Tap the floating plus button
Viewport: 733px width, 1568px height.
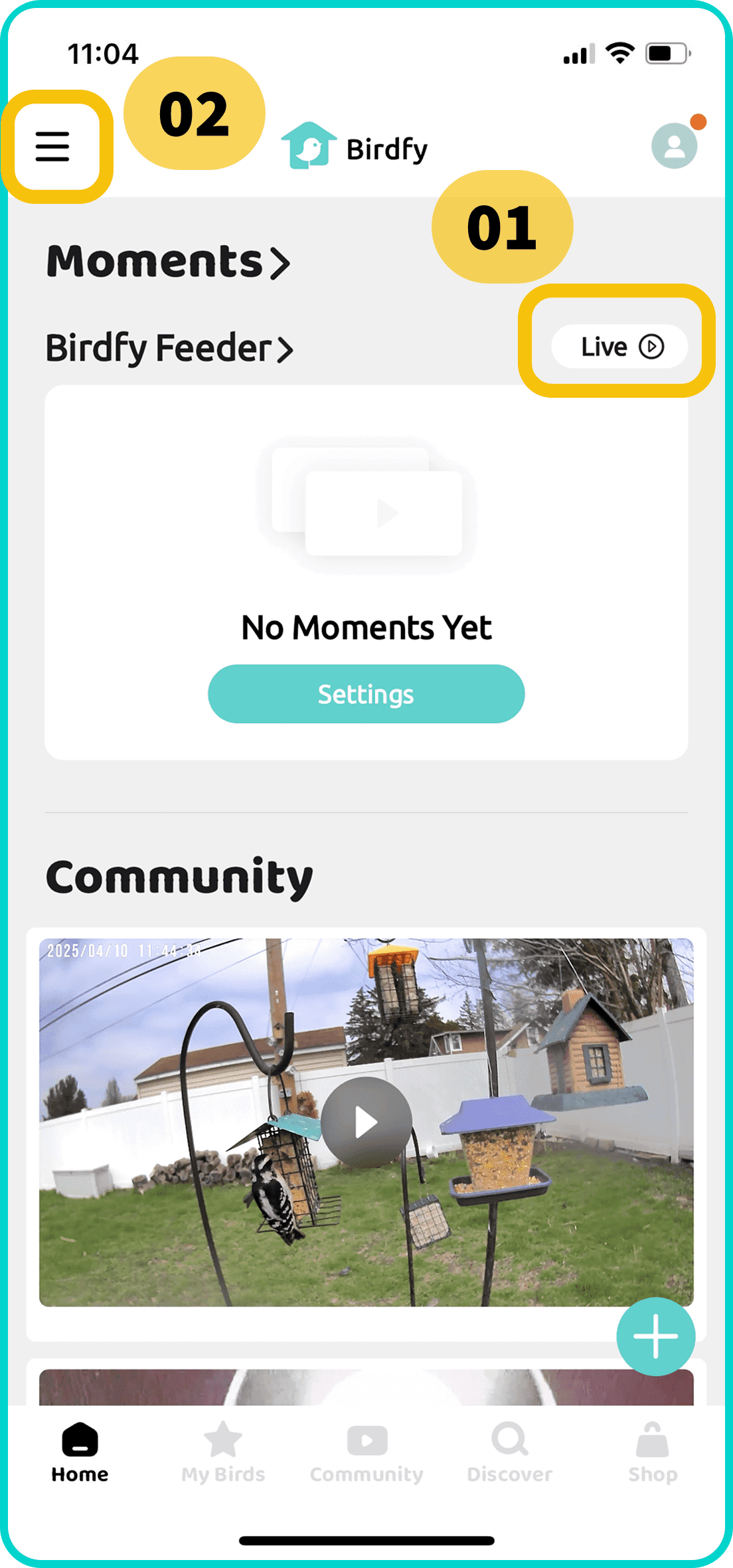point(655,1336)
